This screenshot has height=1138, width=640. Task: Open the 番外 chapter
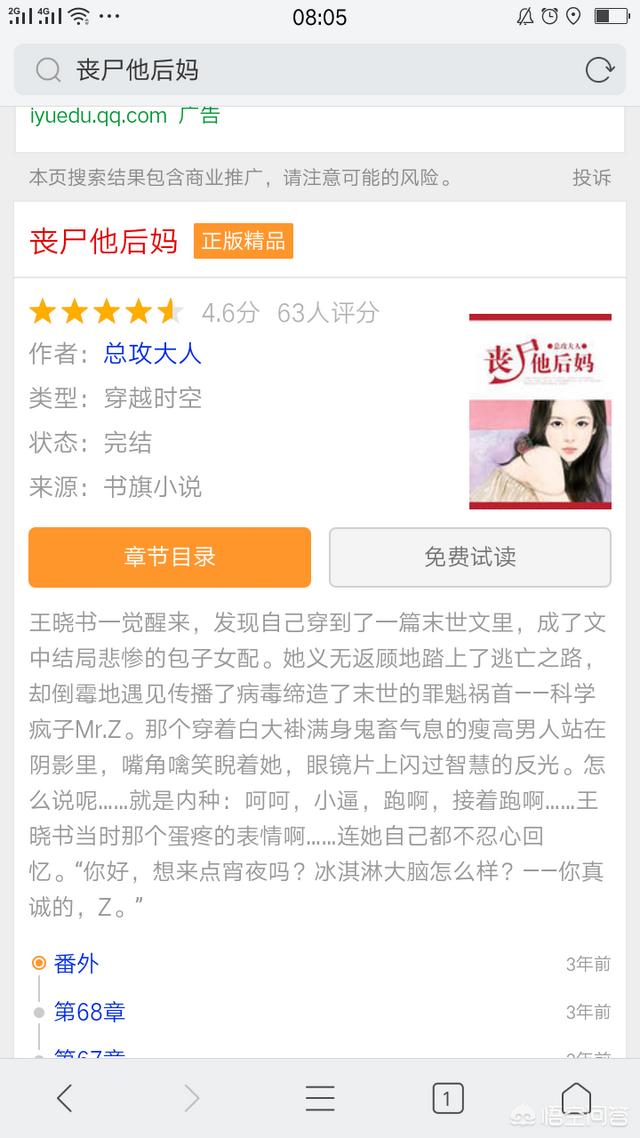click(76, 964)
